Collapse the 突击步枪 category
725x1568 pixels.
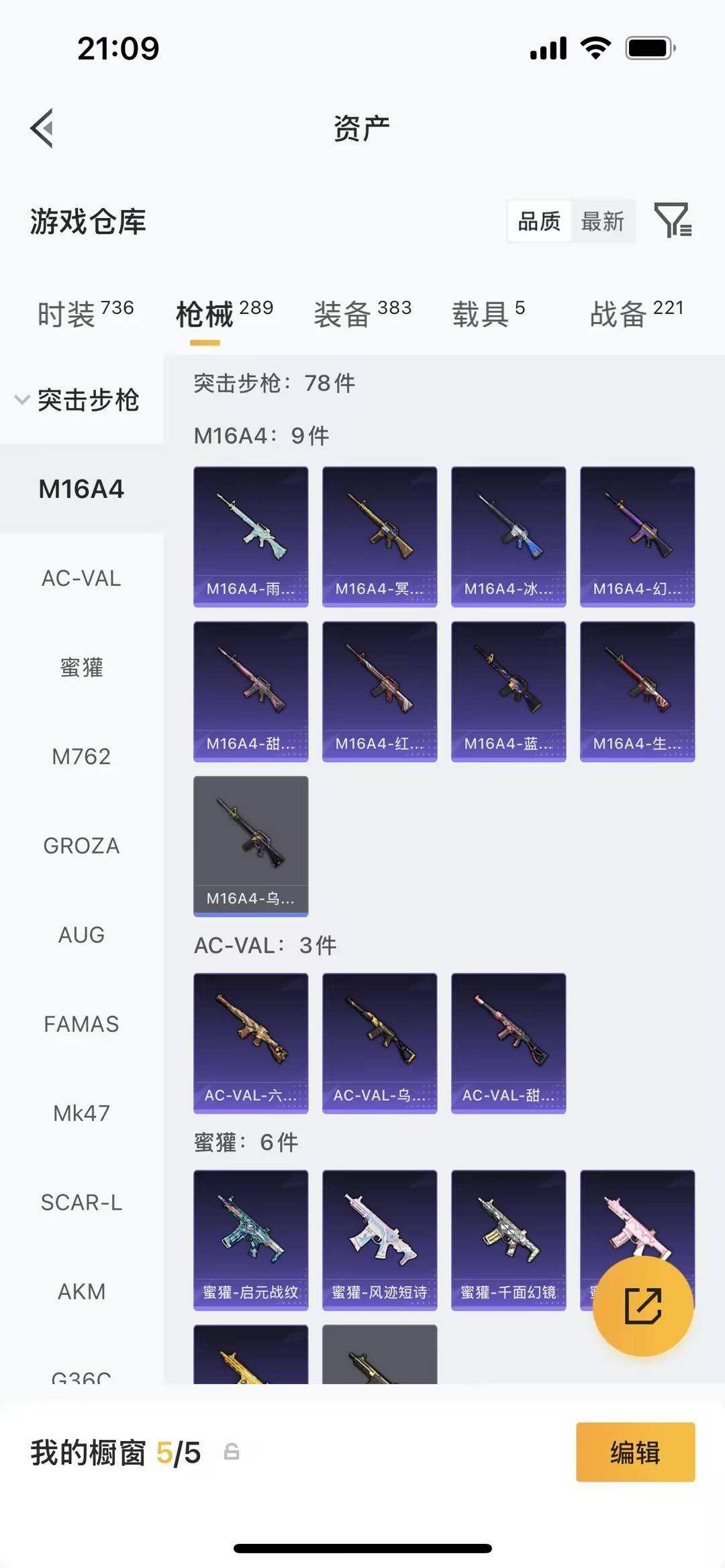(x=77, y=400)
